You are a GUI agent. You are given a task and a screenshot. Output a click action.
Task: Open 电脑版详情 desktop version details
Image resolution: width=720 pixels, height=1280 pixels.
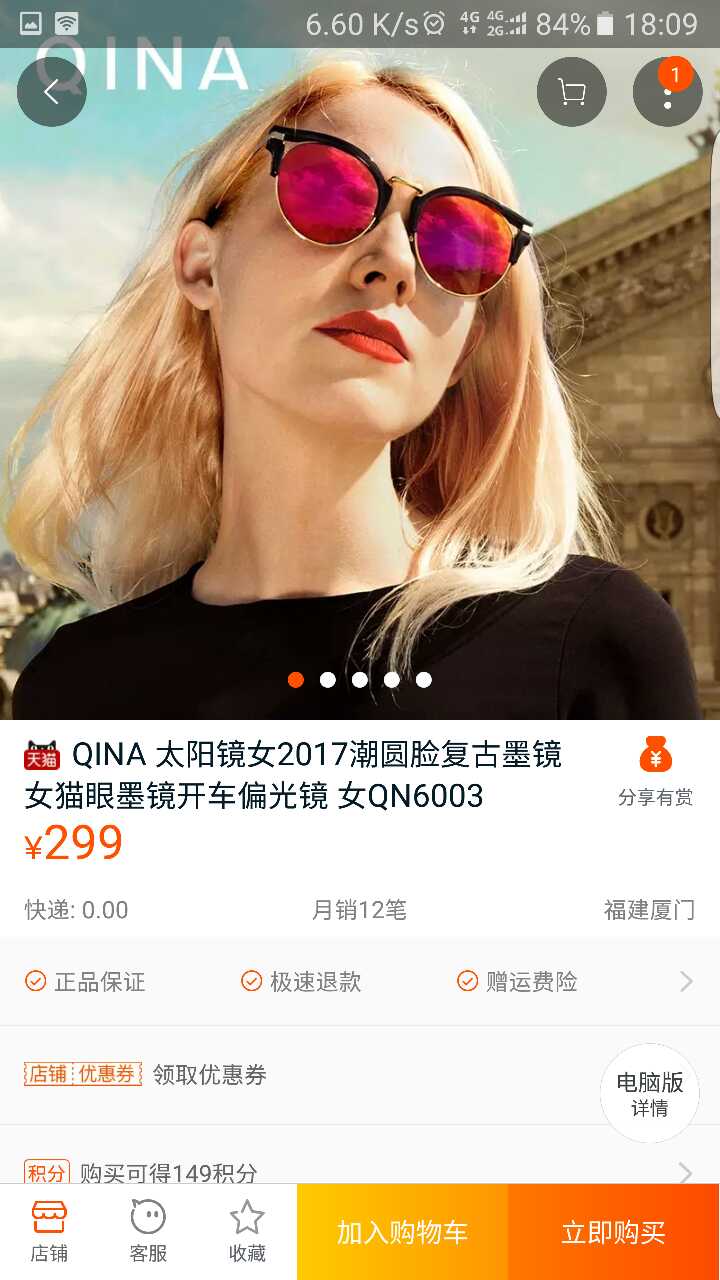[x=649, y=1094]
